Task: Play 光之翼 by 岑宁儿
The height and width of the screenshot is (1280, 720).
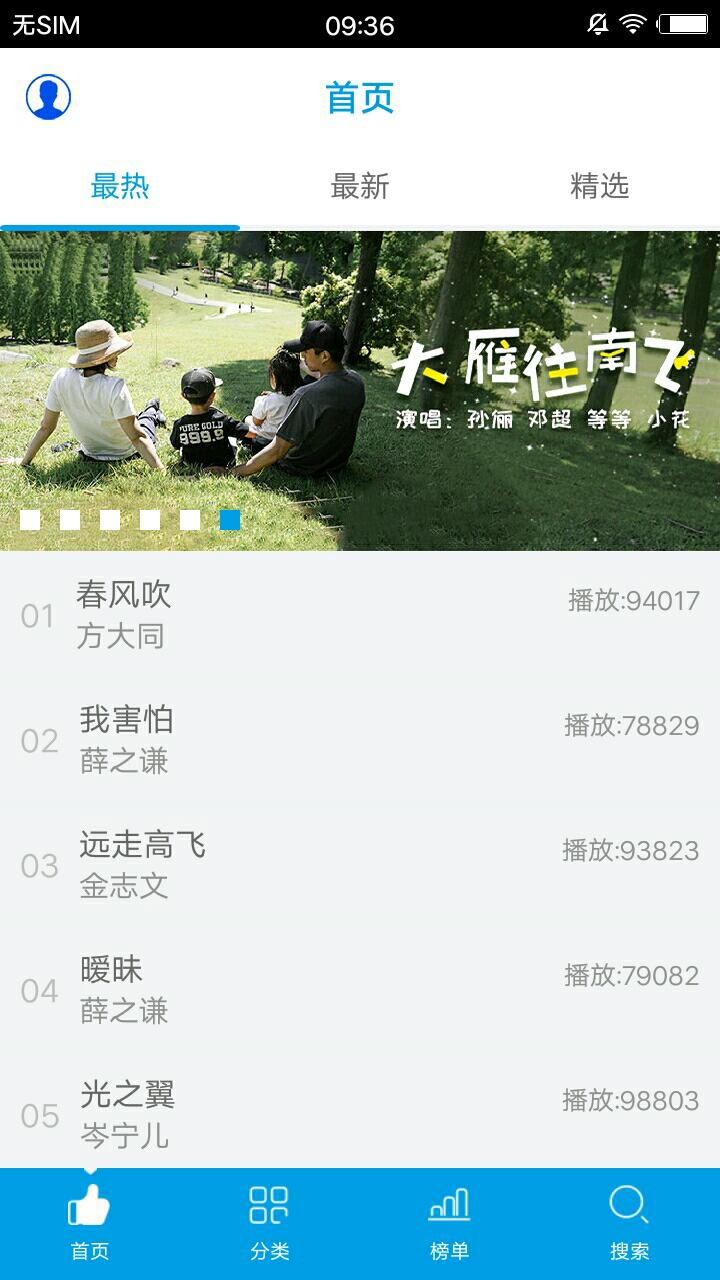Action: 360,1112
